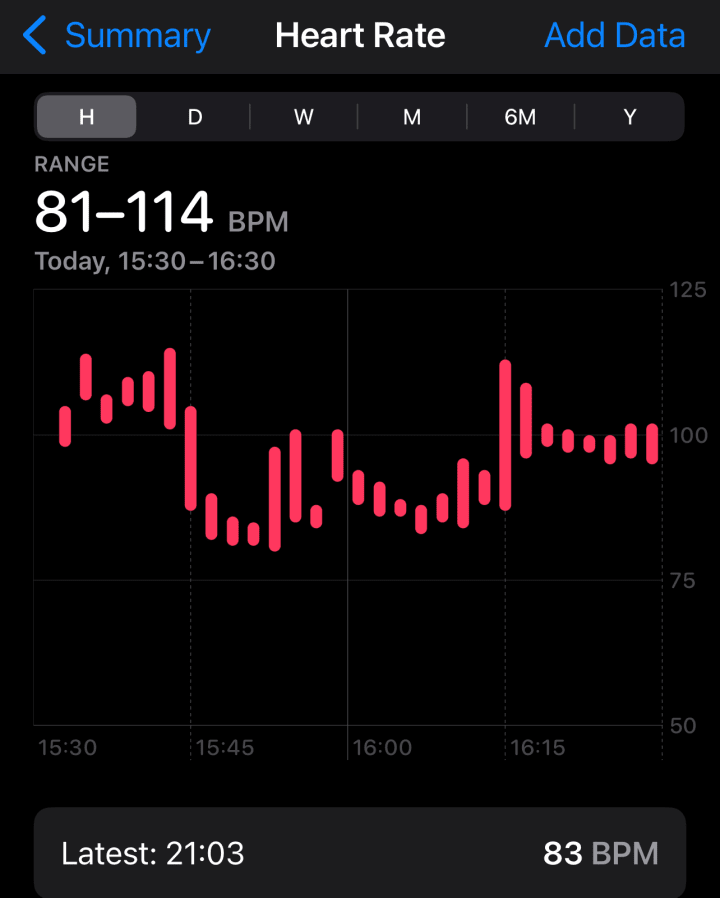
Task: Go back to Summary
Action: click(117, 36)
